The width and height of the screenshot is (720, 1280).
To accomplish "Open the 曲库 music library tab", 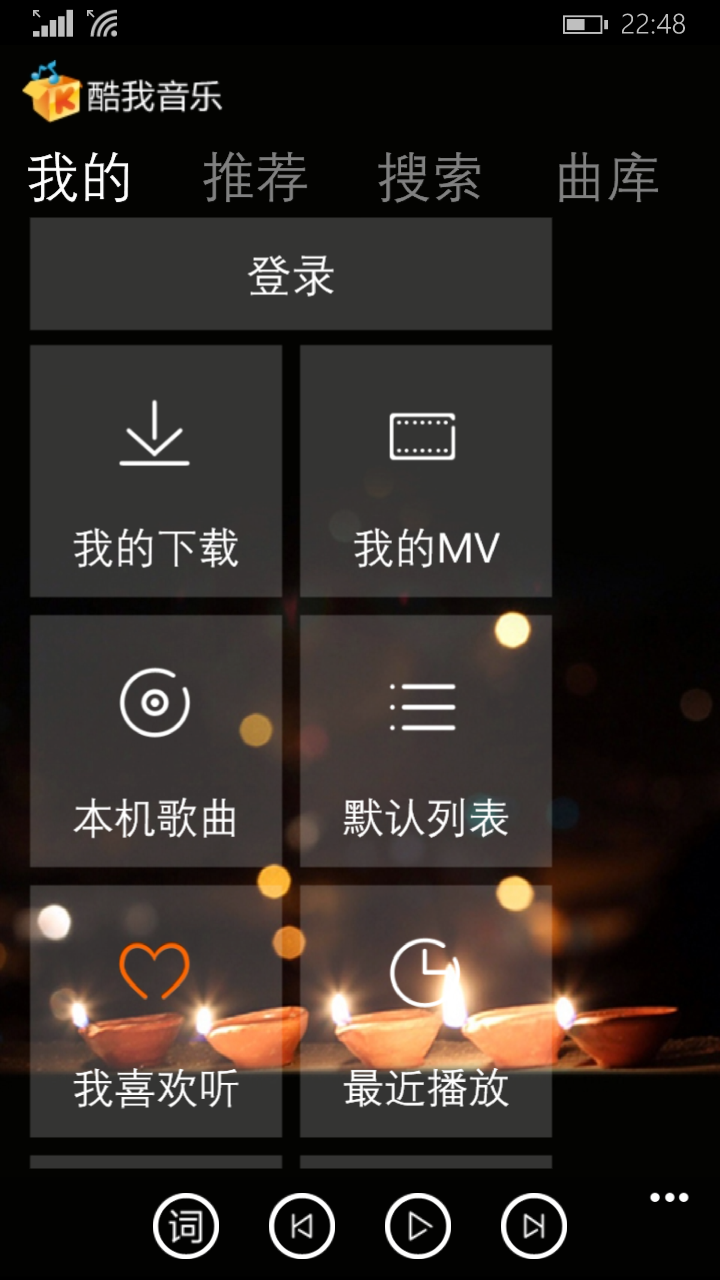I will tap(607, 178).
